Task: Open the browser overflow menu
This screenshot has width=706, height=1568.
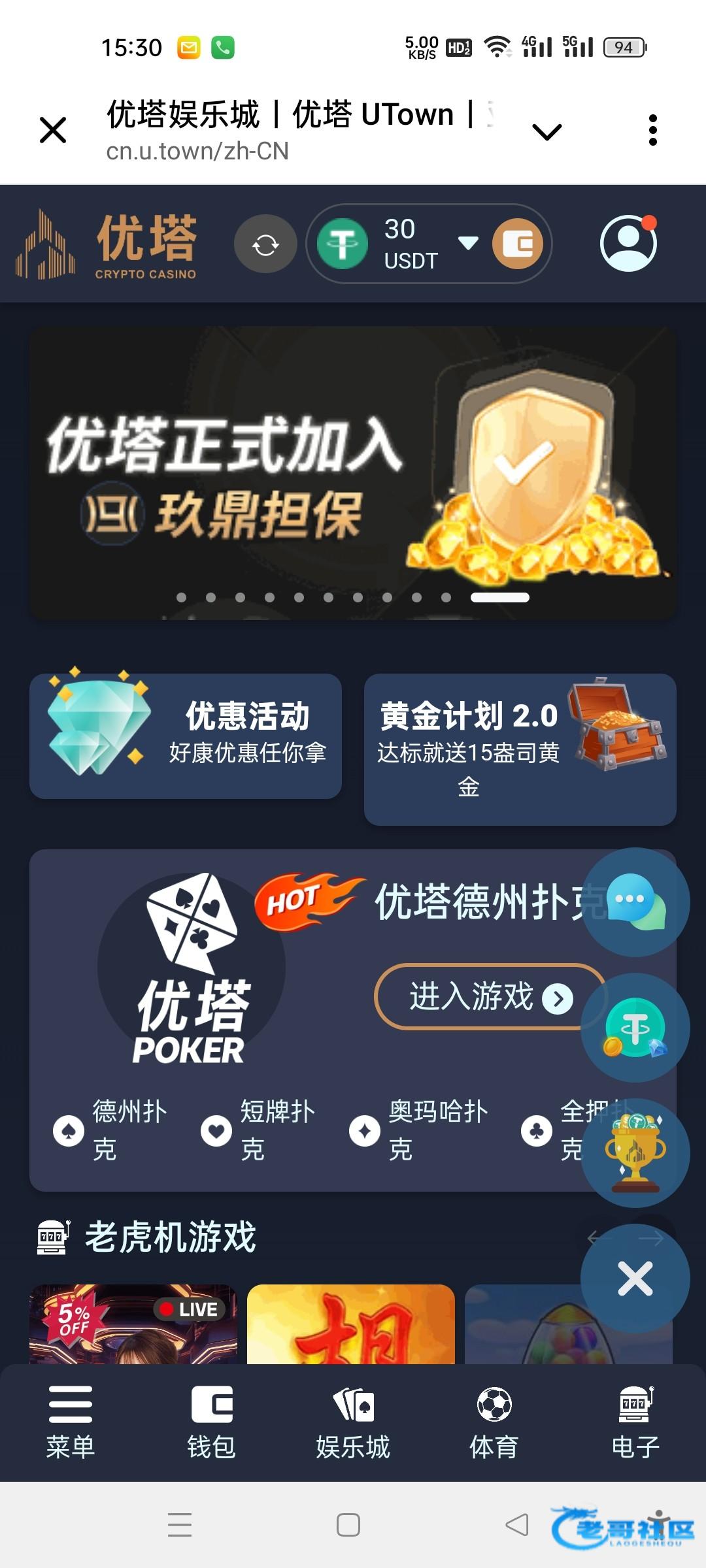Action: (x=652, y=130)
